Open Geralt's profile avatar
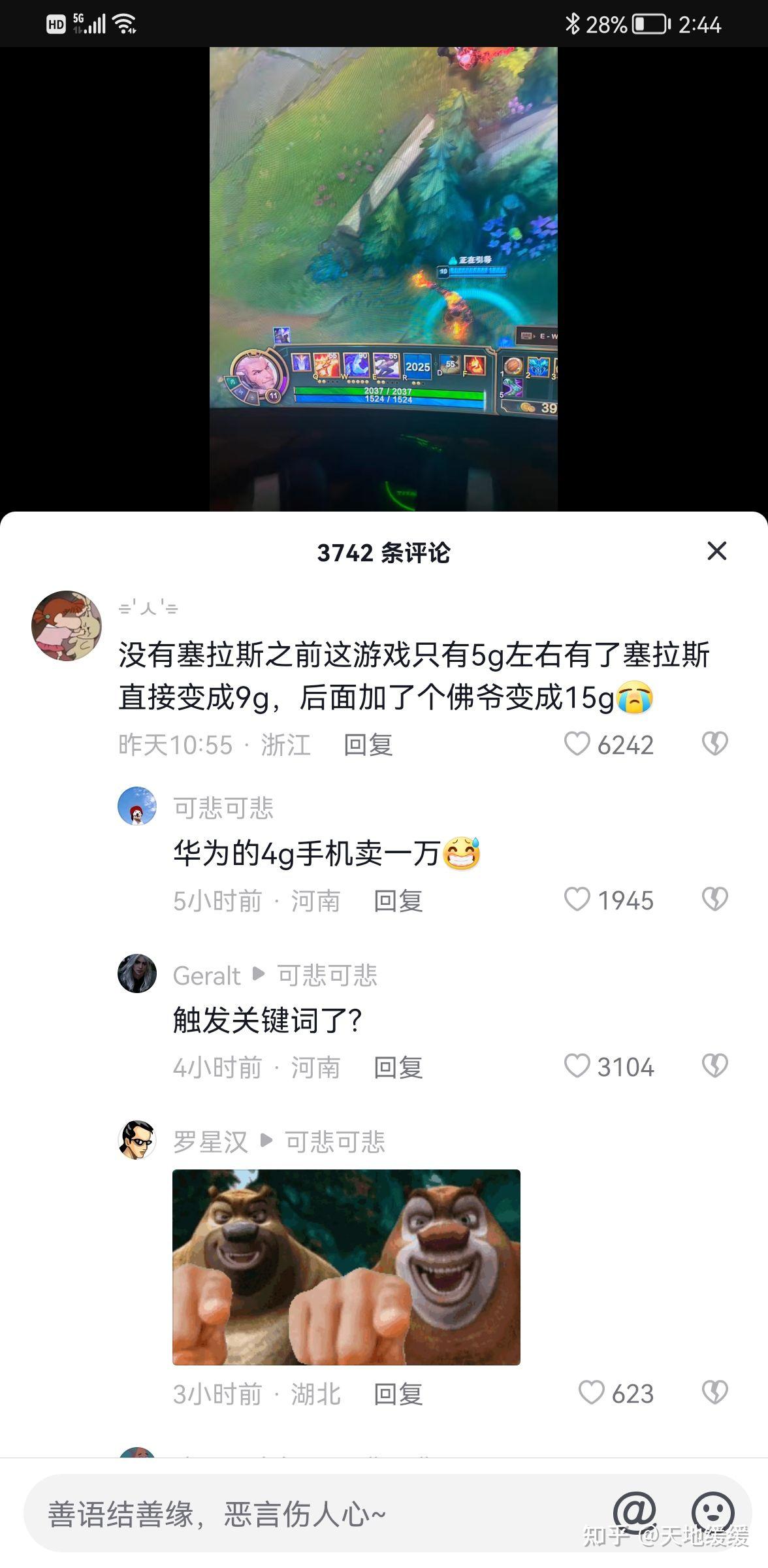The image size is (768, 1568). coord(136,973)
